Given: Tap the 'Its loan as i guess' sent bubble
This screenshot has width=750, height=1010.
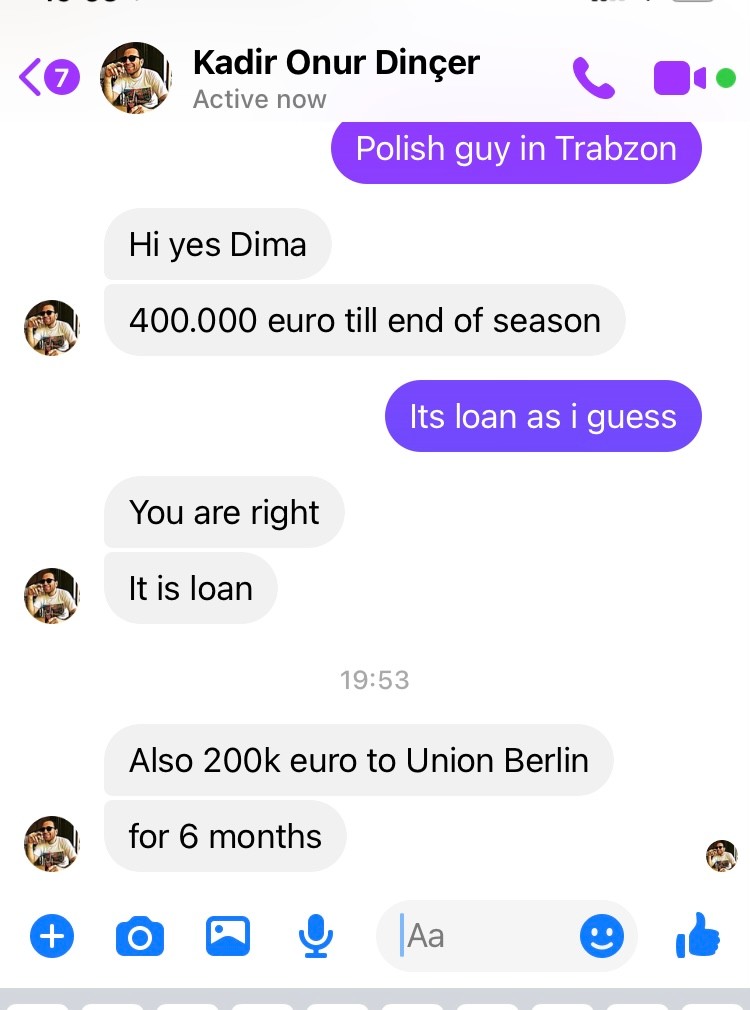Looking at the screenshot, I should tap(543, 416).
